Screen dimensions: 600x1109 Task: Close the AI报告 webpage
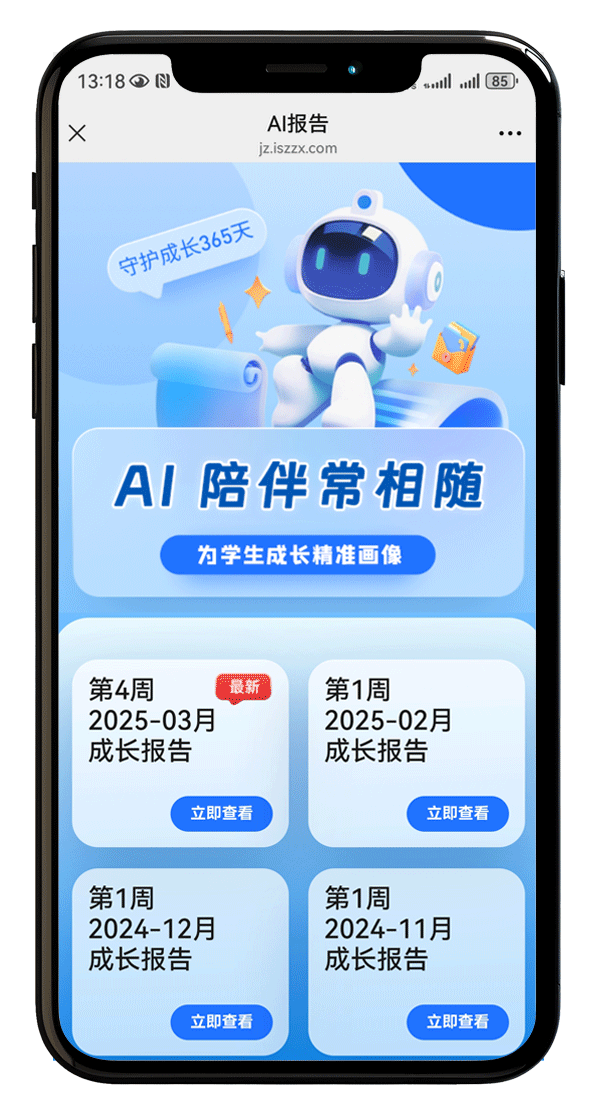tap(77, 134)
